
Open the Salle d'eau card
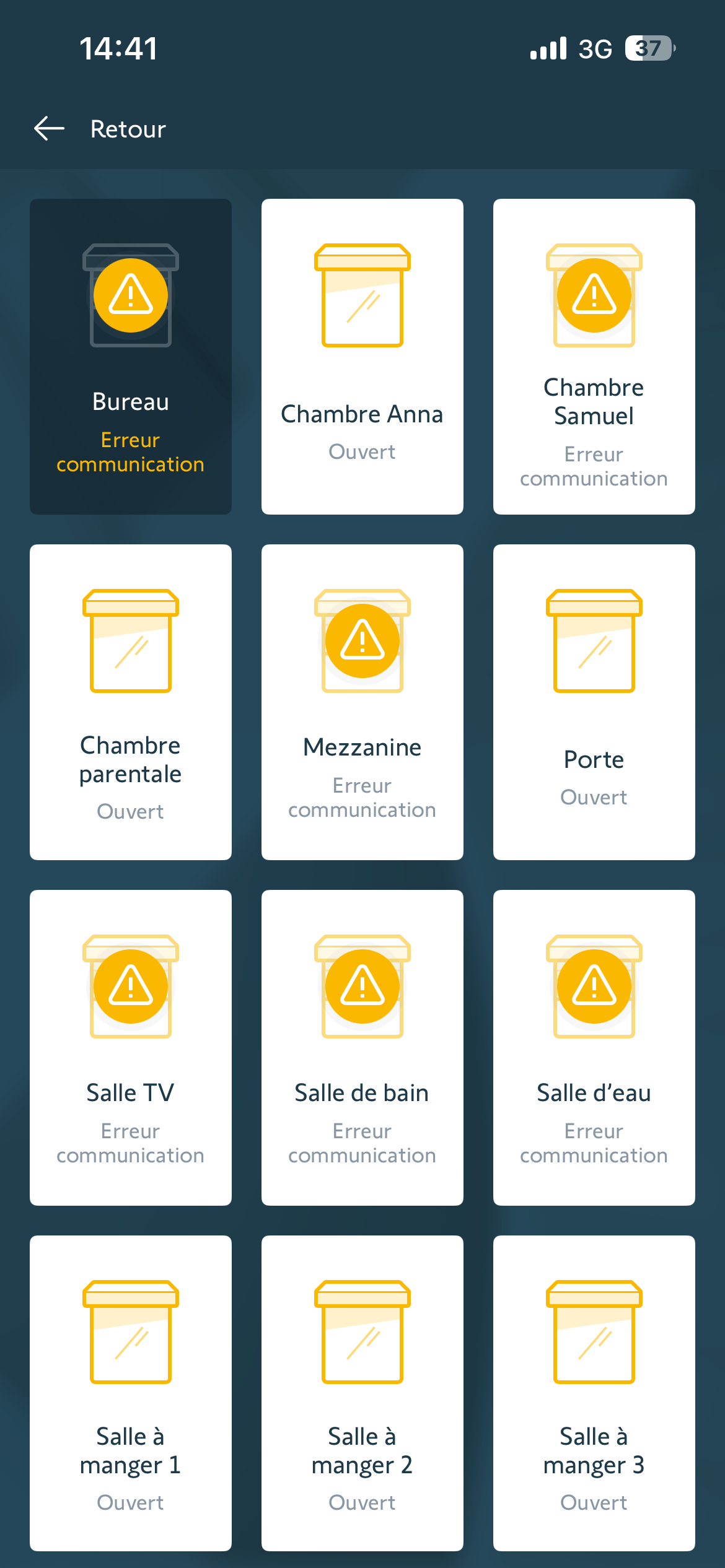click(594, 1047)
